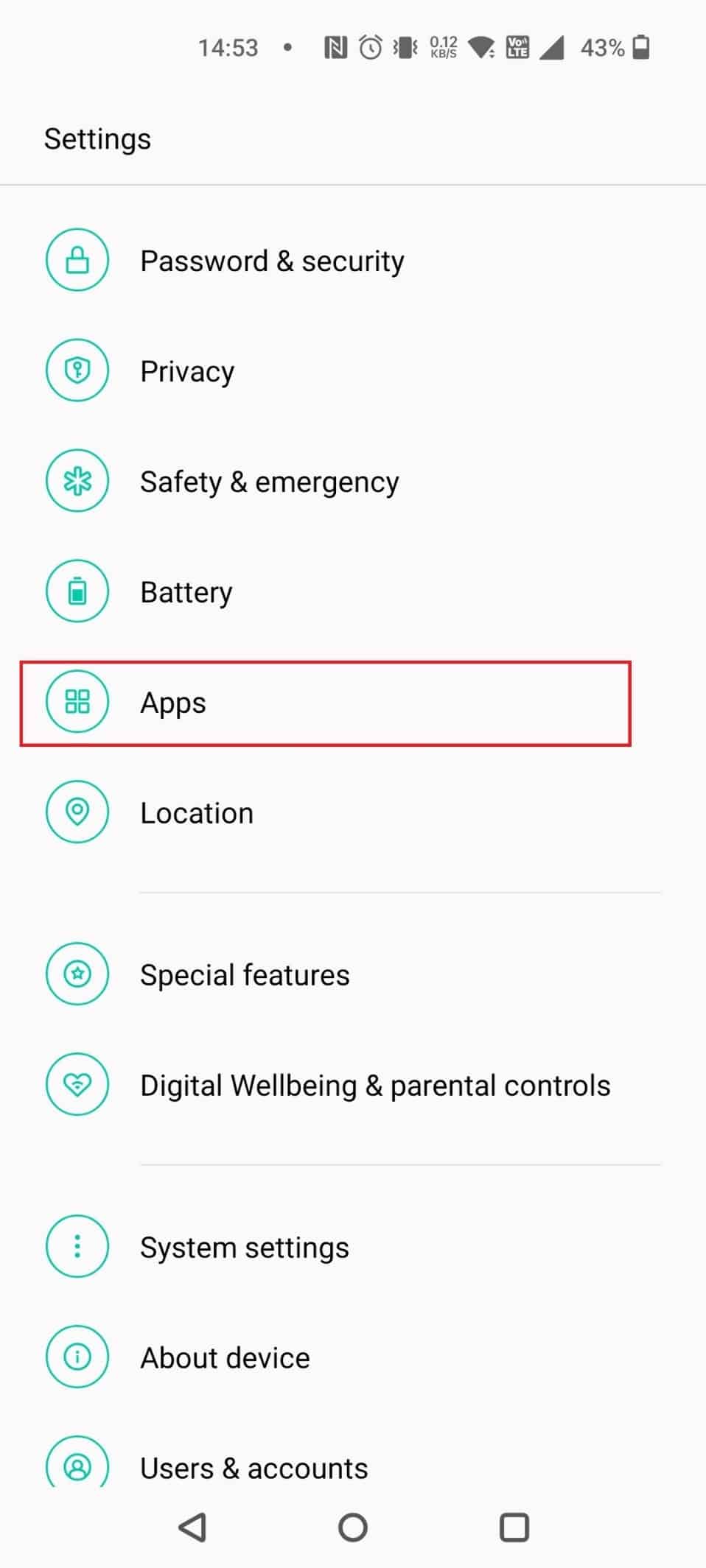Tap the About device info icon

pyautogui.click(x=77, y=1357)
